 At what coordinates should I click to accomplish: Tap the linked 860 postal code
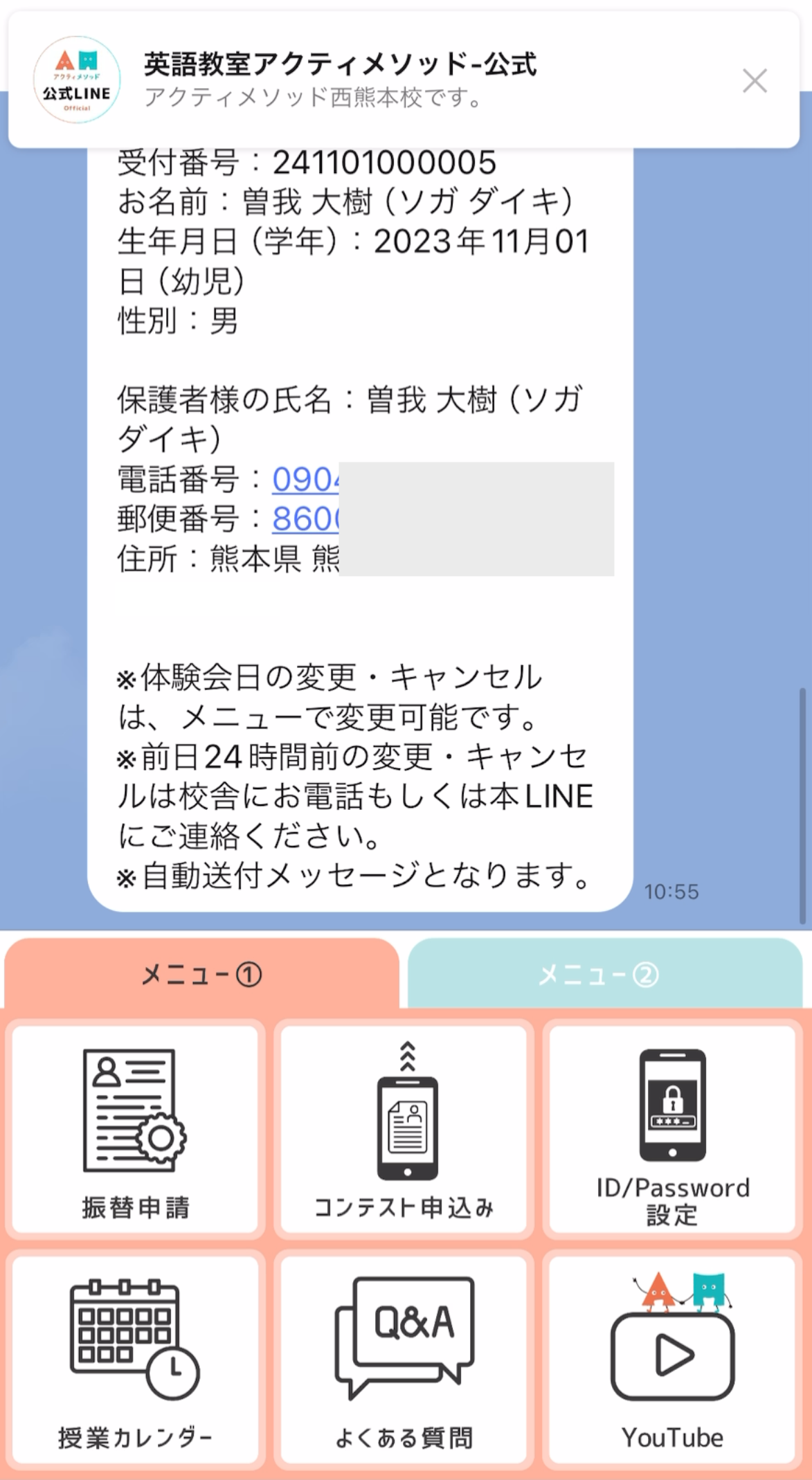[305, 518]
